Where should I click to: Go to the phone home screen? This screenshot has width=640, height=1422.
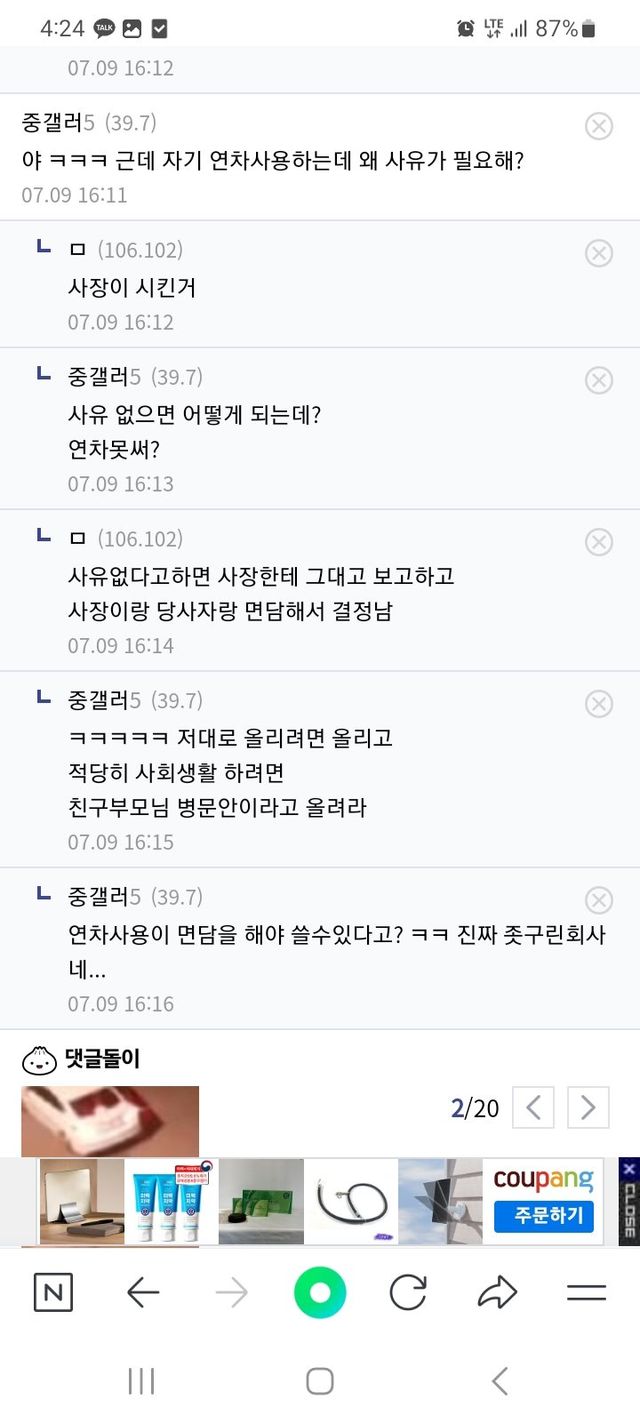(x=320, y=1381)
